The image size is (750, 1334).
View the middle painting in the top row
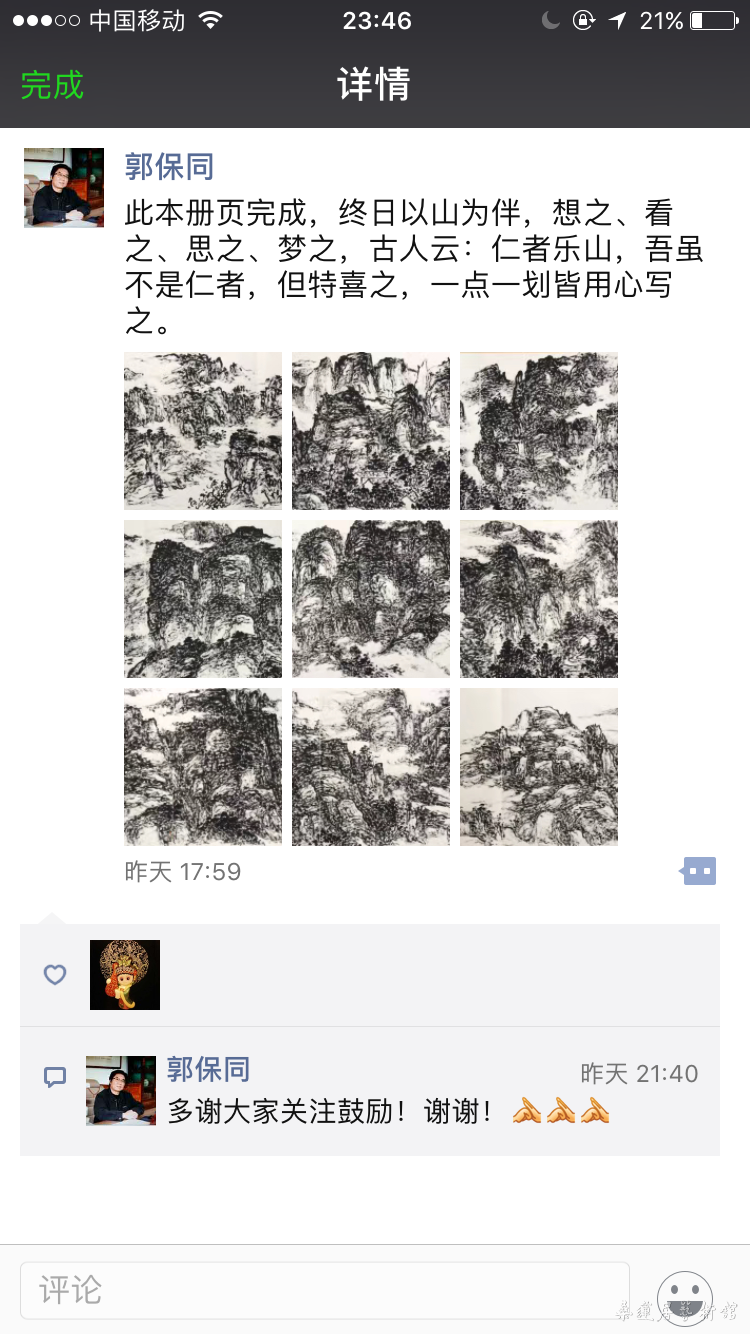click(x=371, y=431)
